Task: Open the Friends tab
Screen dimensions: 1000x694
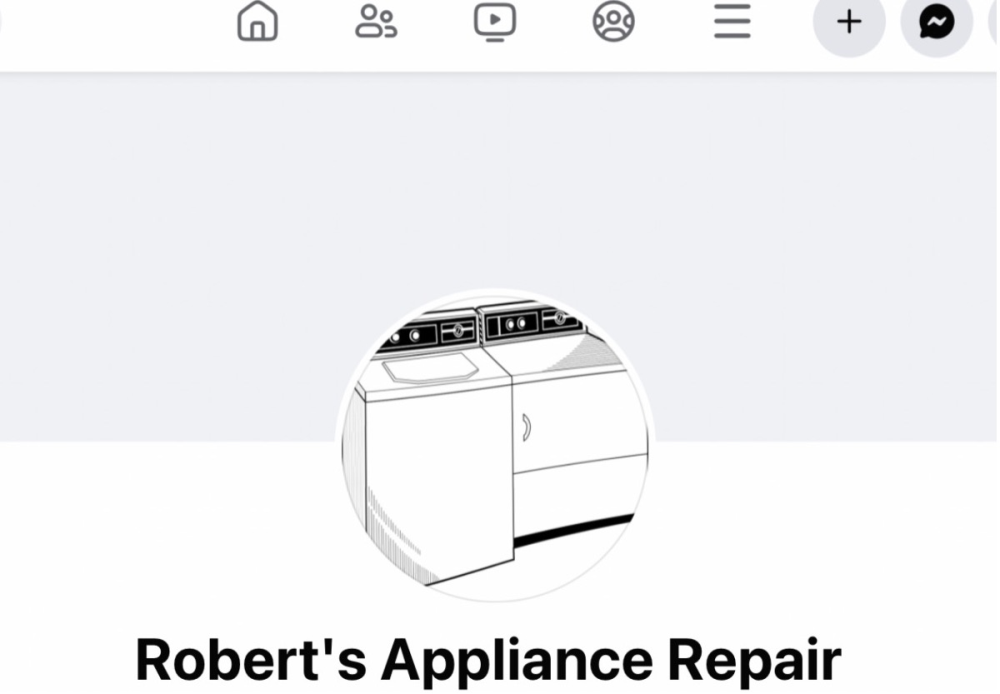Action: tap(376, 22)
